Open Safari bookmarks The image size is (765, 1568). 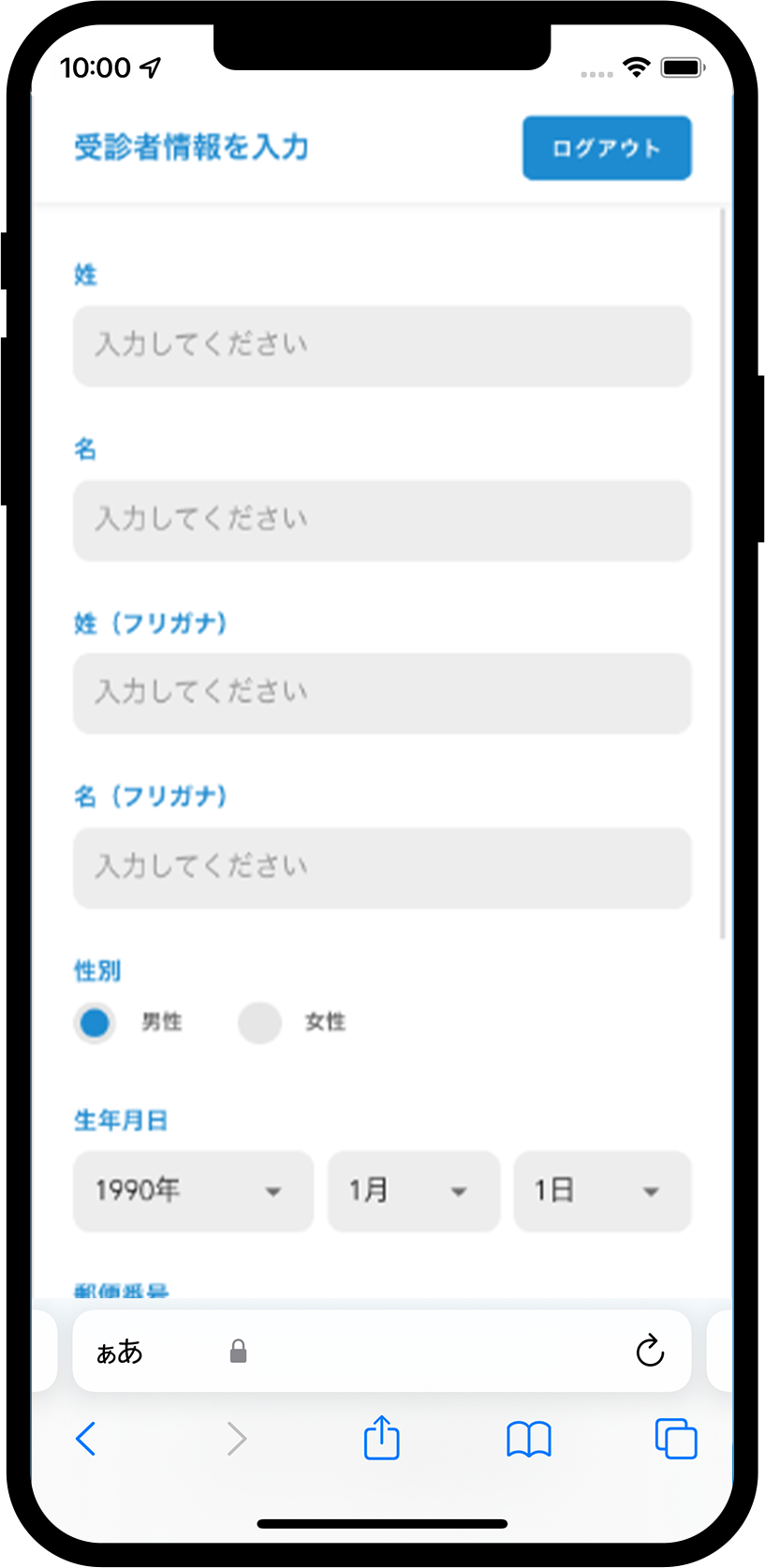[529, 1439]
